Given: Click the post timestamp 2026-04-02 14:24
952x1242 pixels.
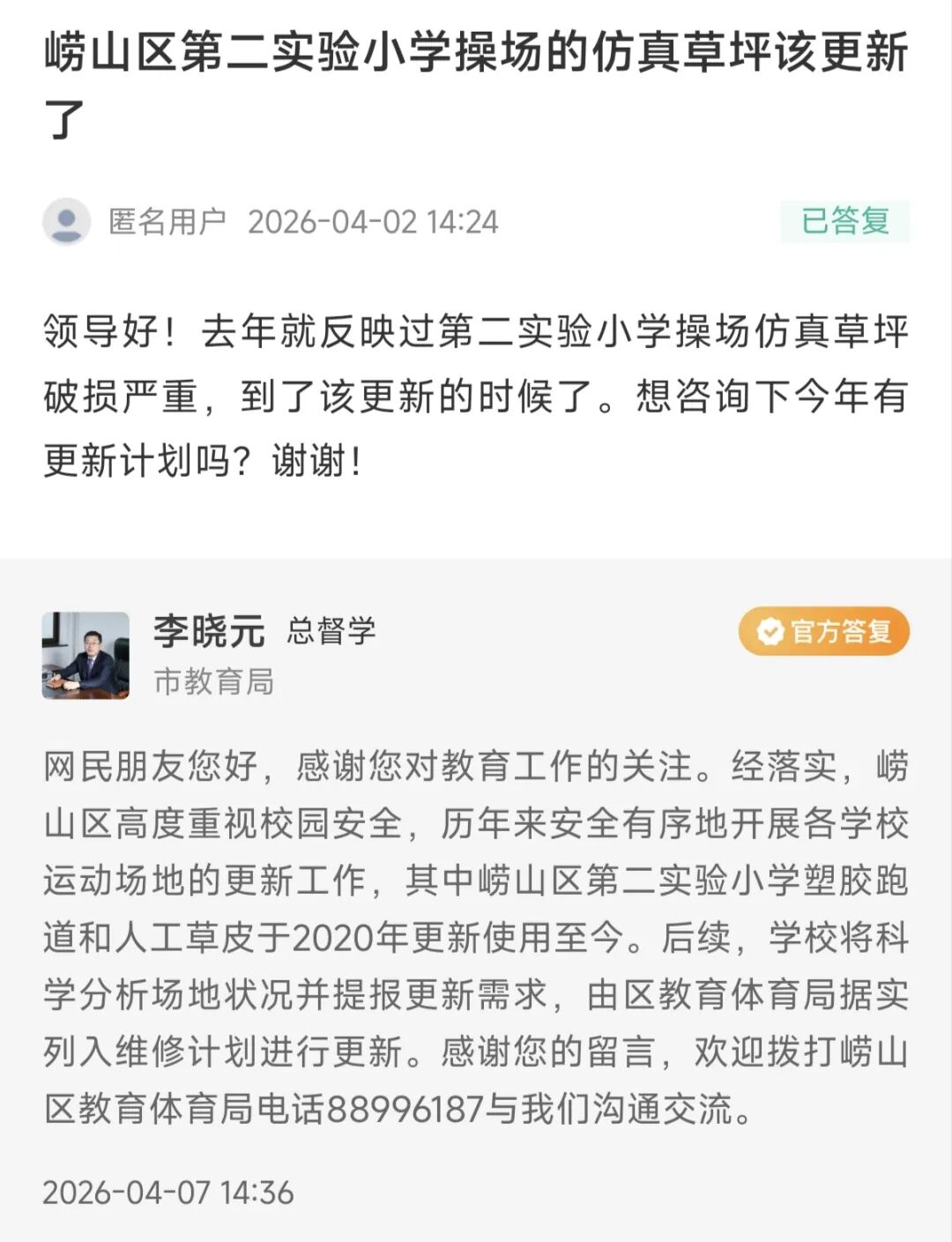Looking at the screenshot, I should 374,224.
